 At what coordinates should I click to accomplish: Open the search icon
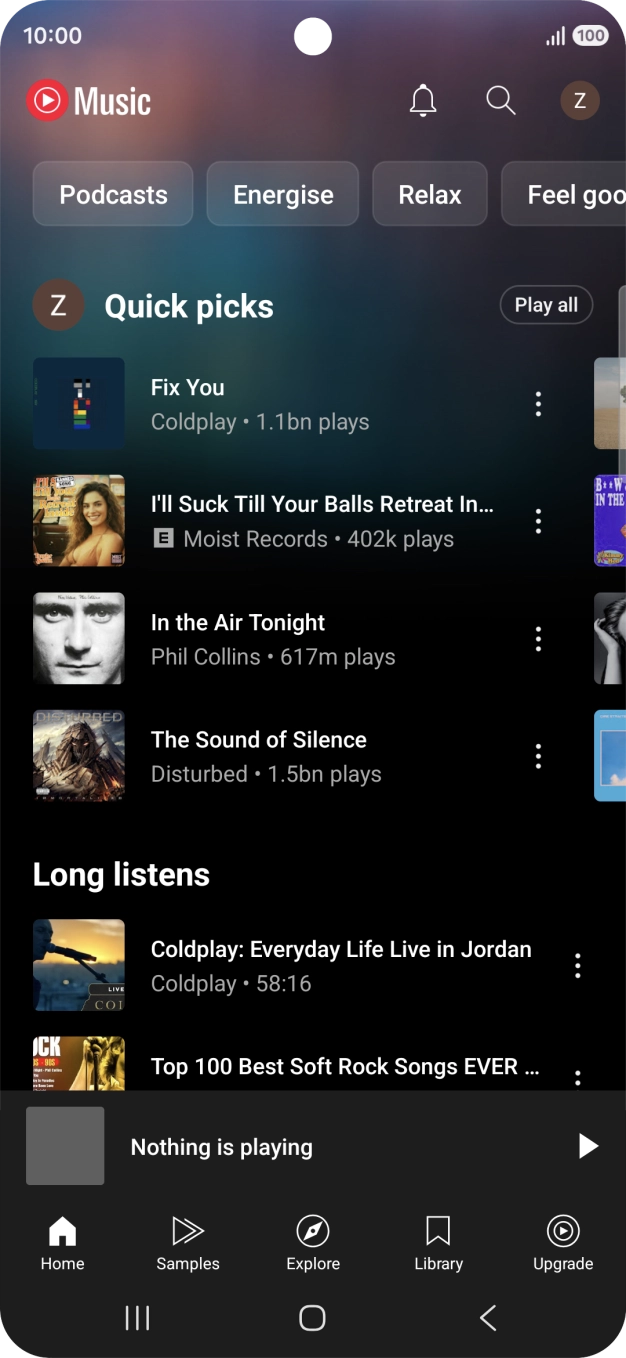[x=501, y=100]
